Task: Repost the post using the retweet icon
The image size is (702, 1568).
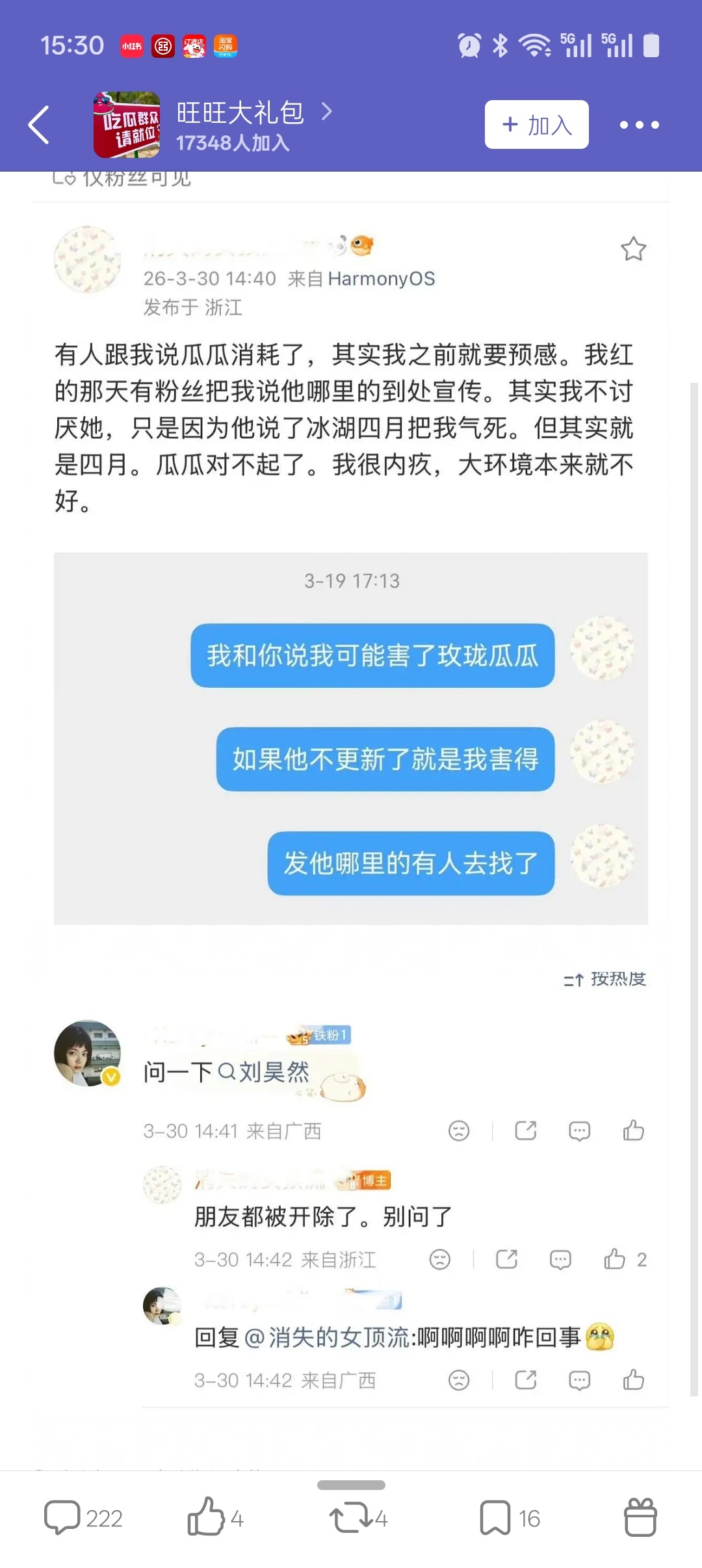Action: 351,1519
